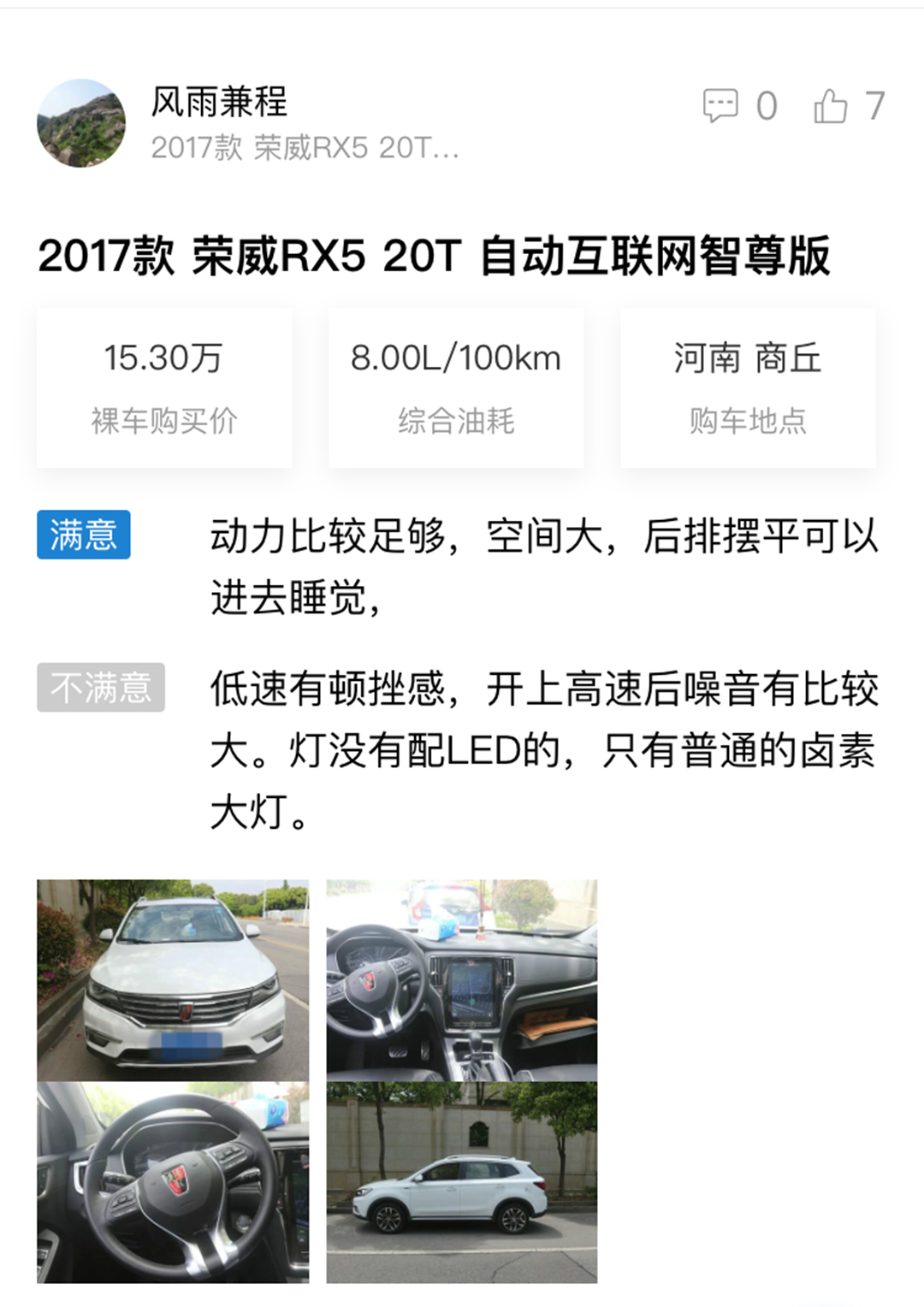Open 风雨兼程's profile avatar
Screen dimensions: 924x1307
(x=81, y=123)
